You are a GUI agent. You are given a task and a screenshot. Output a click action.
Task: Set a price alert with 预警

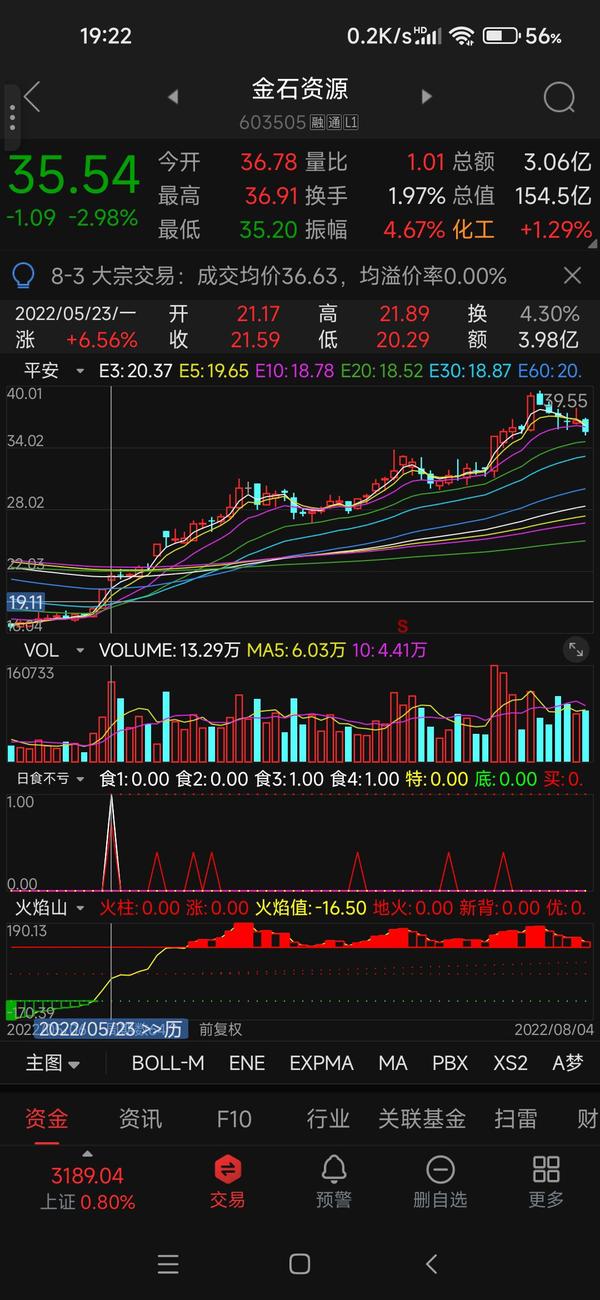point(334,1180)
